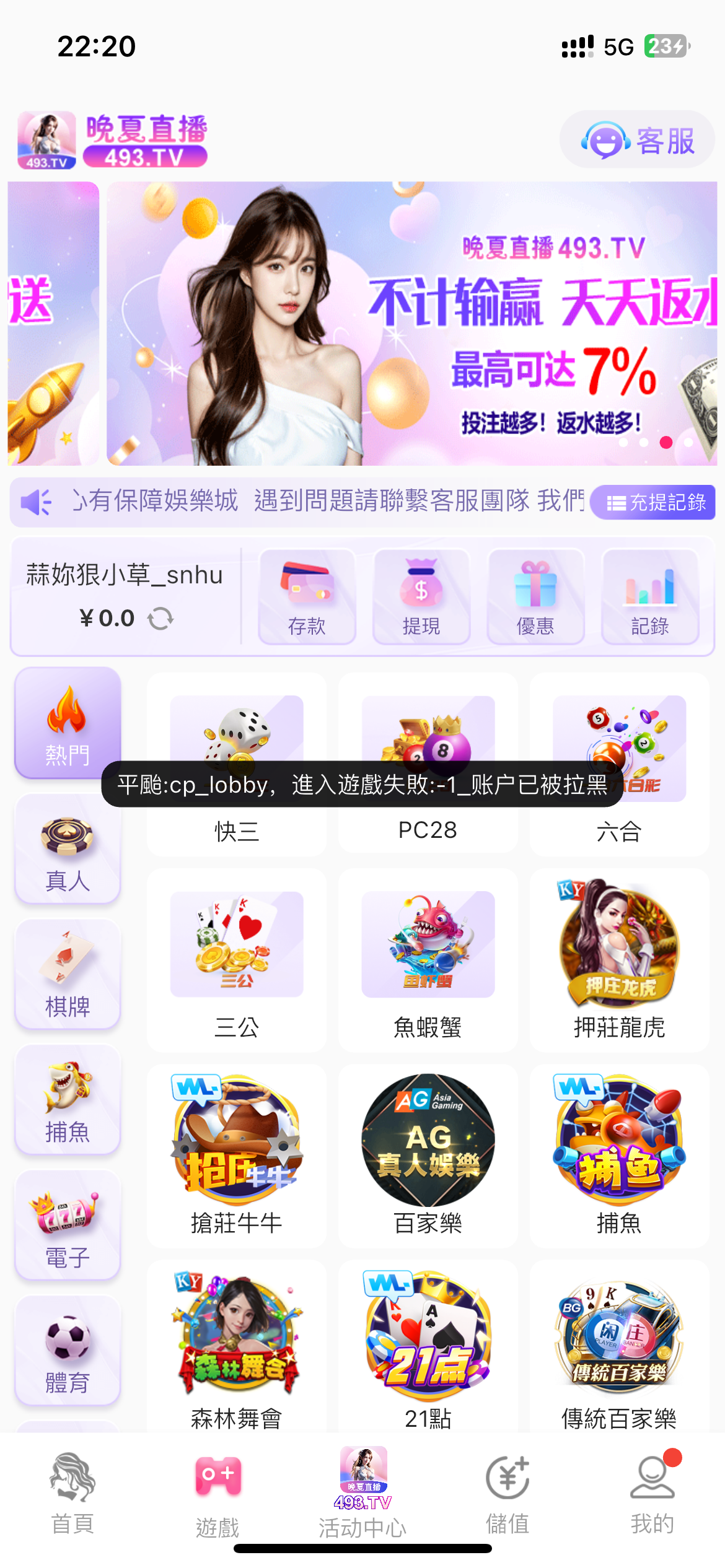Open 存款 deposit

(307, 596)
